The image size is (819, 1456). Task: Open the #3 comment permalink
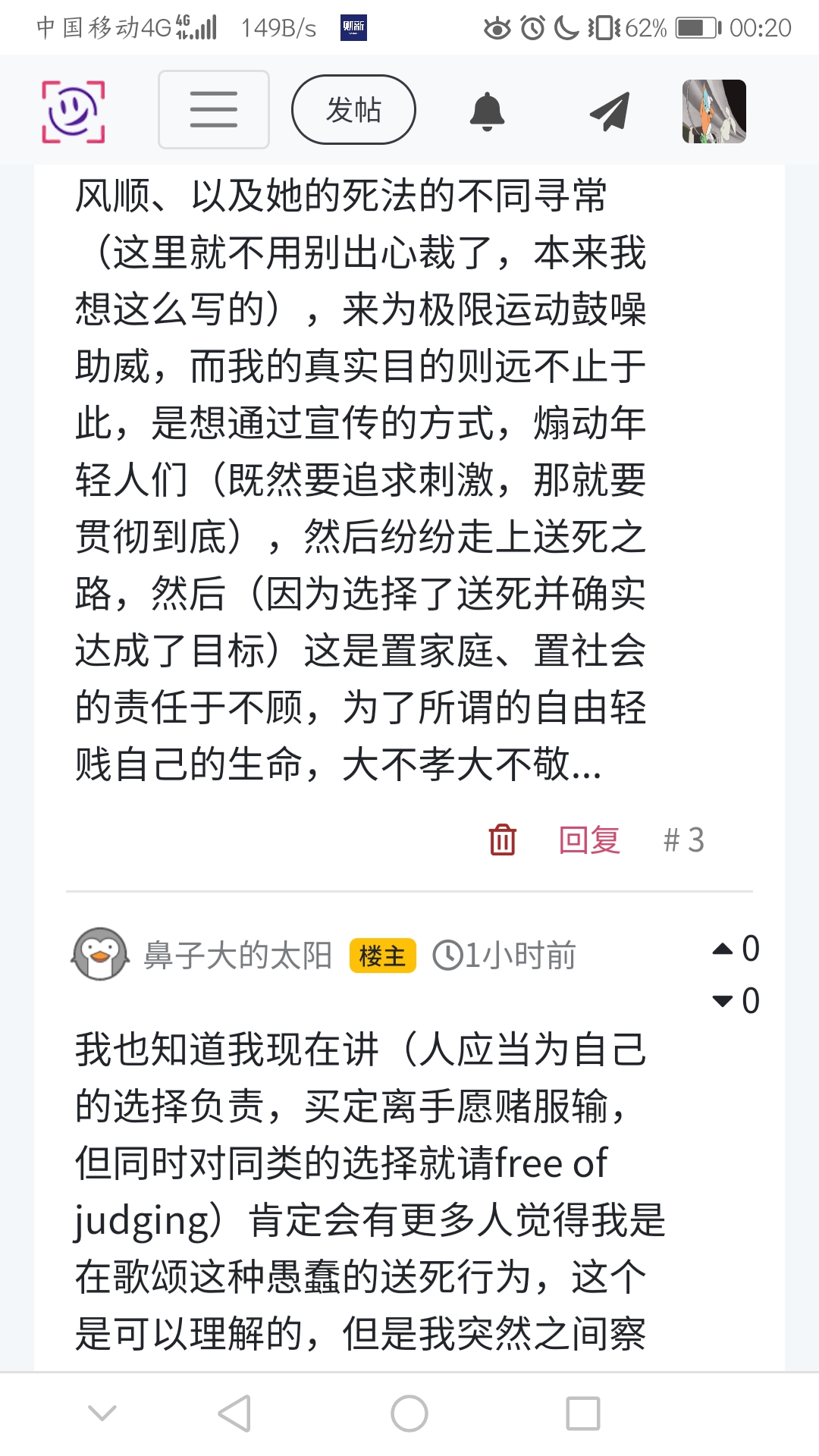[683, 840]
